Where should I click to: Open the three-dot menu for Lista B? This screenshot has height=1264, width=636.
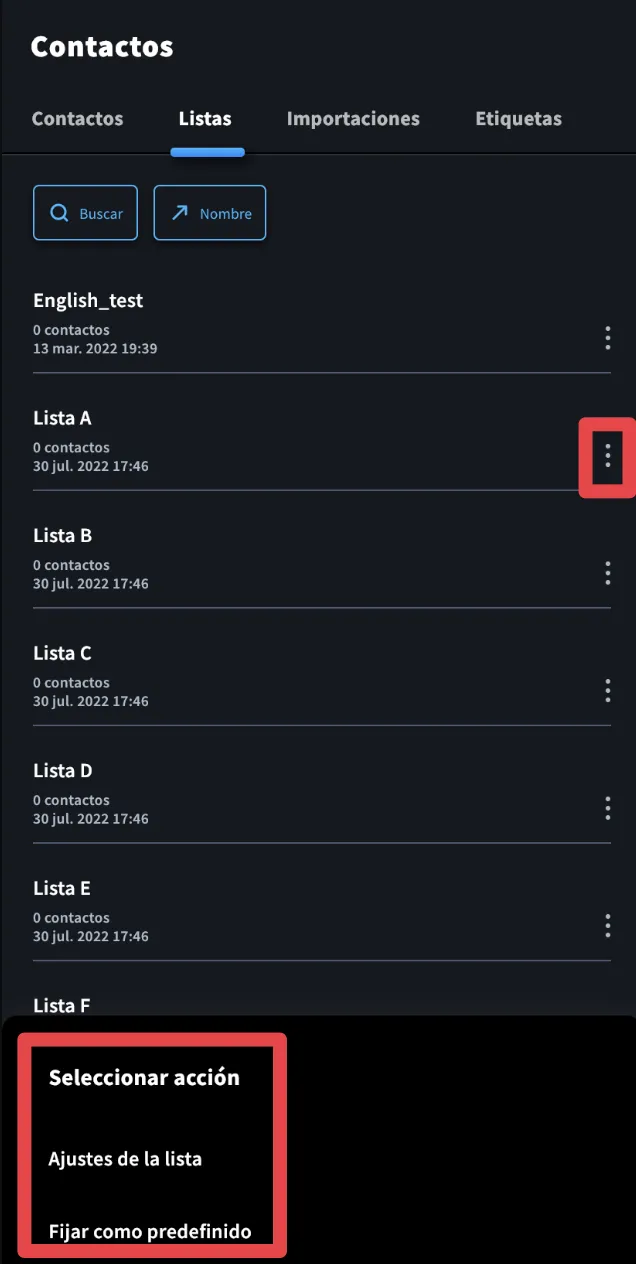click(x=607, y=573)
